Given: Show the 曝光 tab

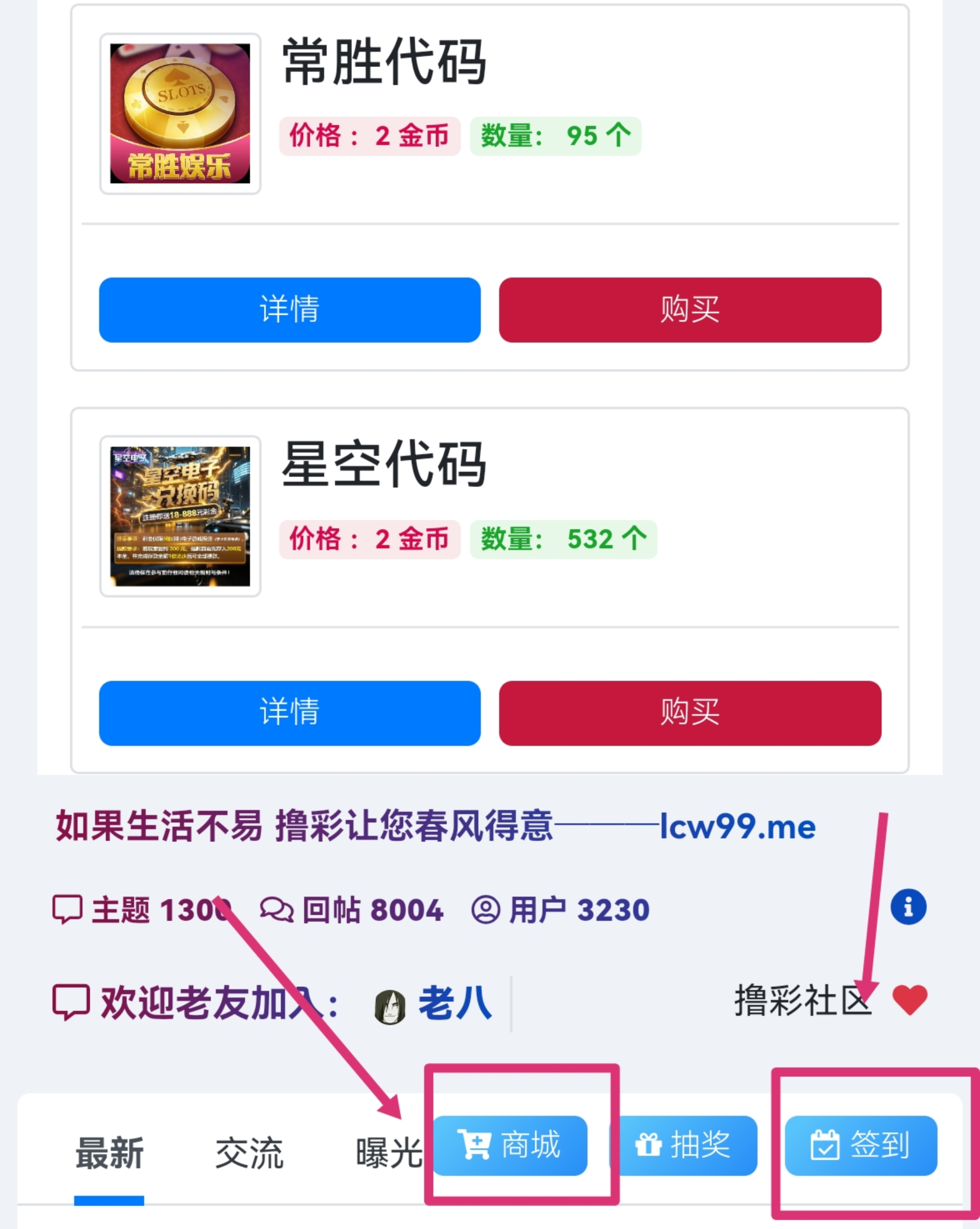Looking at the screenshot, I should click(388, 1153).
